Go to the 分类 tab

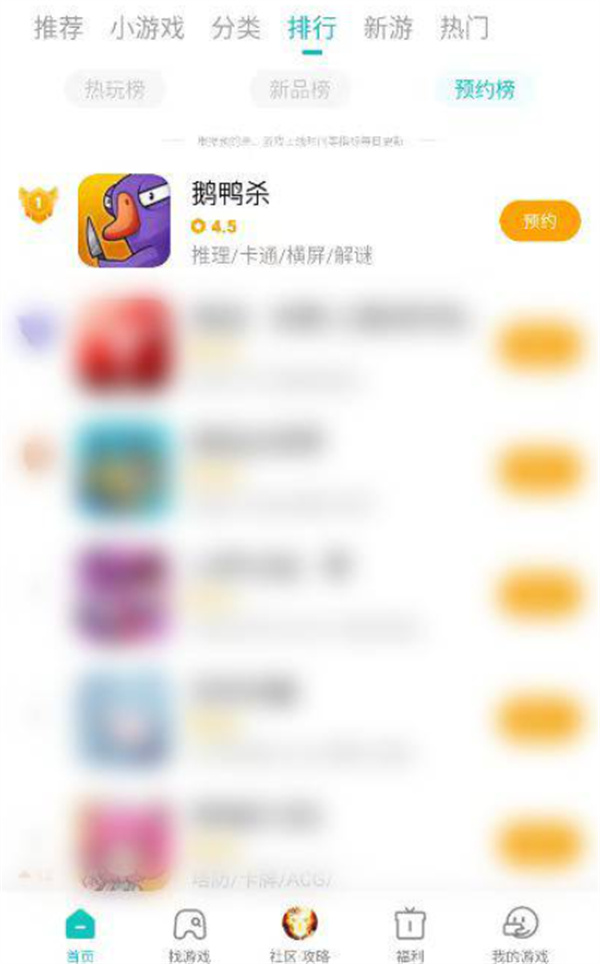pyautogui.click(x=236, y=28)
